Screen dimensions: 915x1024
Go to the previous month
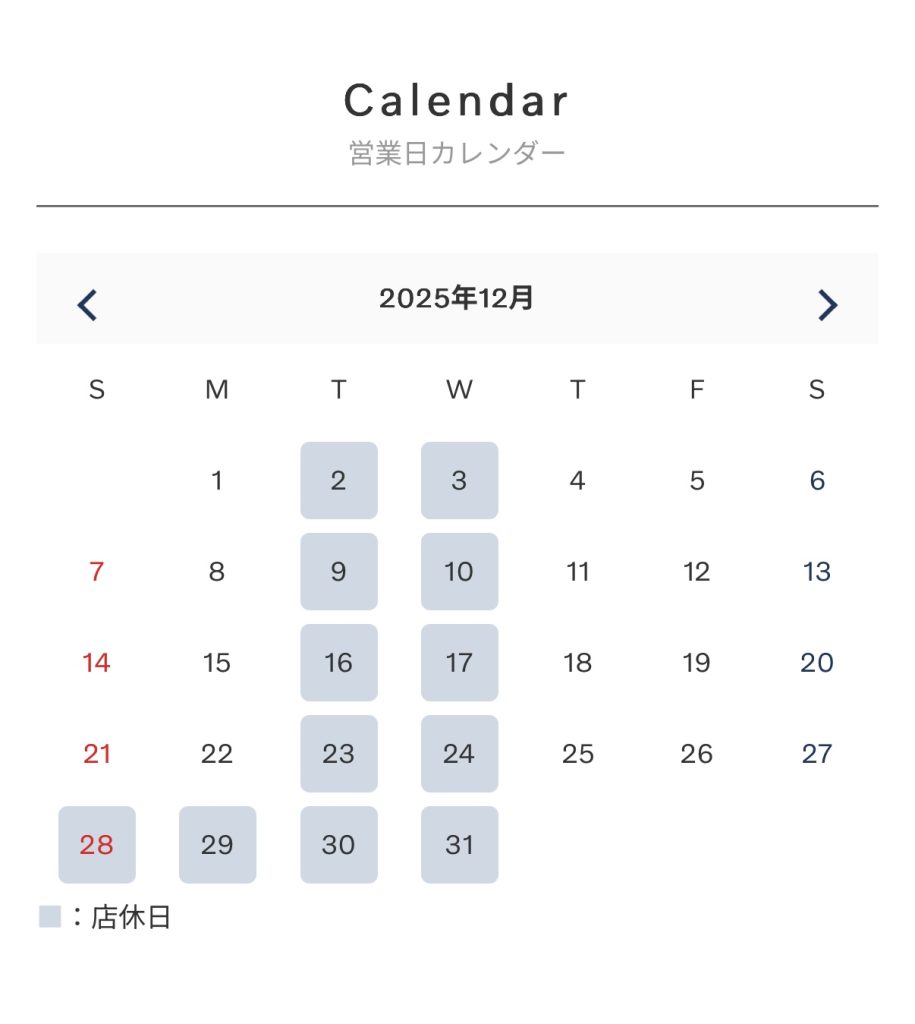point(88,305)
